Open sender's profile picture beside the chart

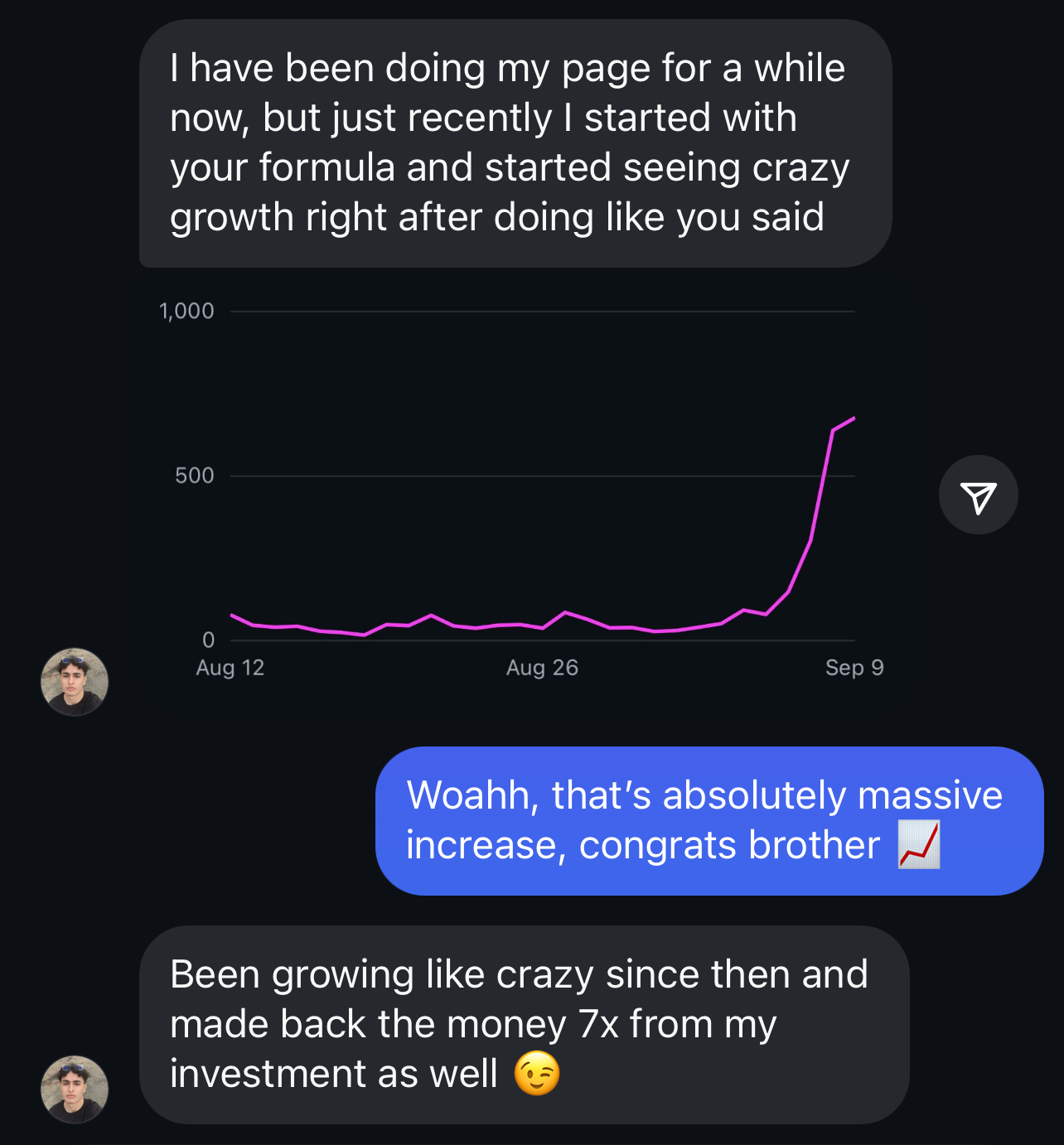(x=75, y=682)
